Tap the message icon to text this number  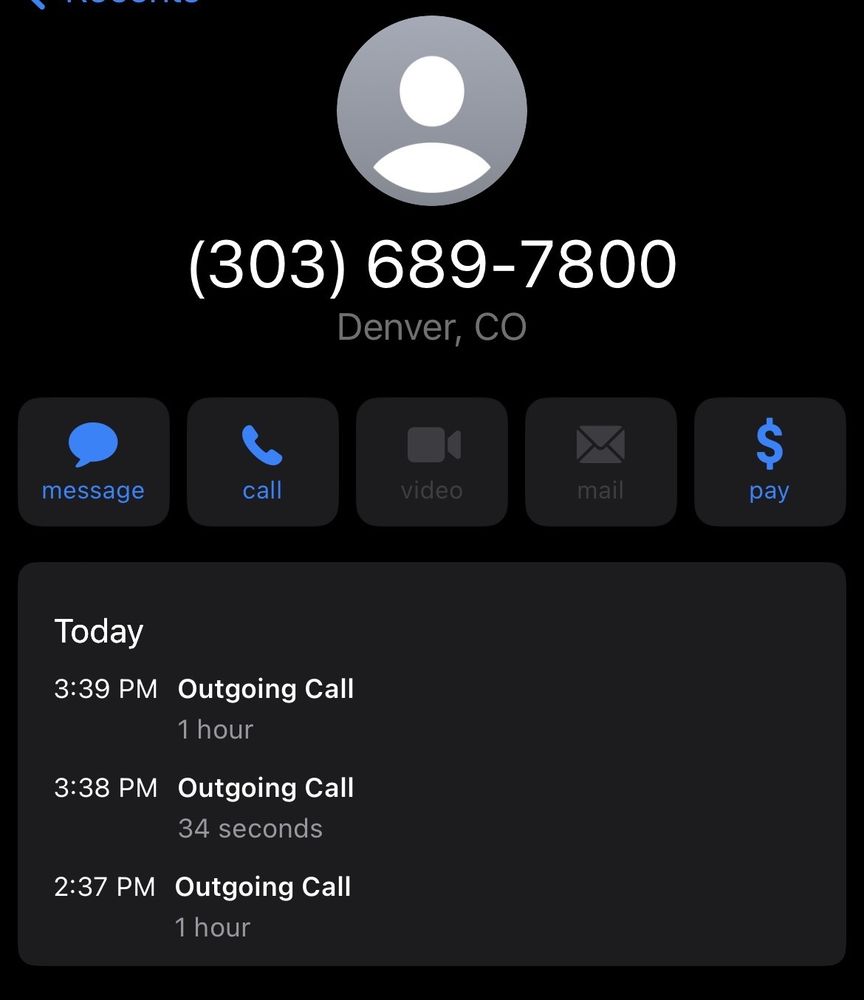(93, 461)
